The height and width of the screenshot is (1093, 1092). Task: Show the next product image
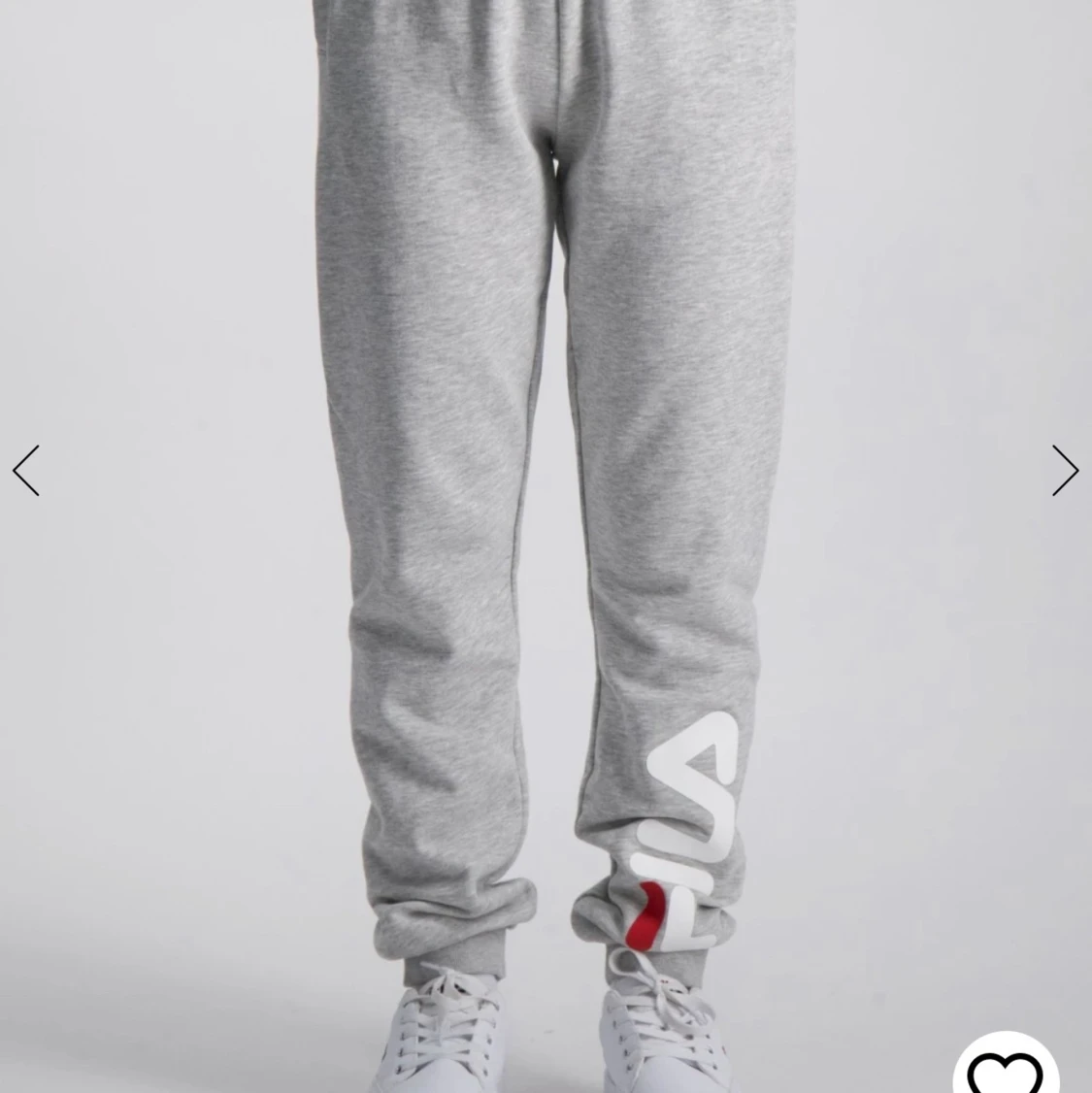click(x=1065, y=471)
